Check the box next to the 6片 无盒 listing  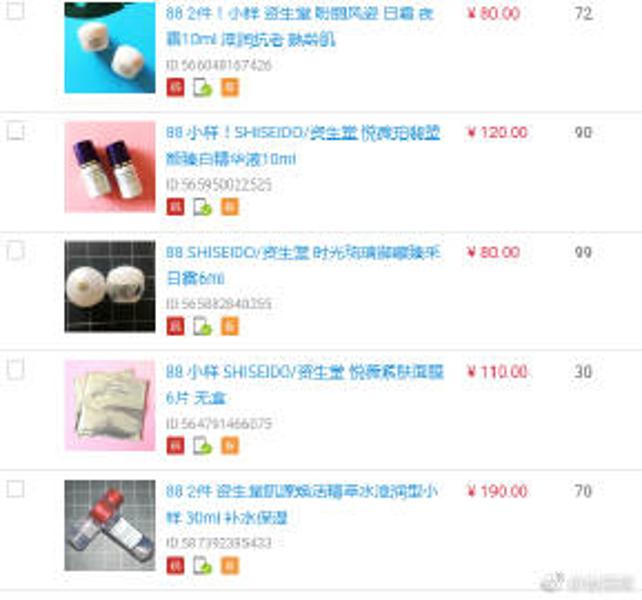click(16, 370)
